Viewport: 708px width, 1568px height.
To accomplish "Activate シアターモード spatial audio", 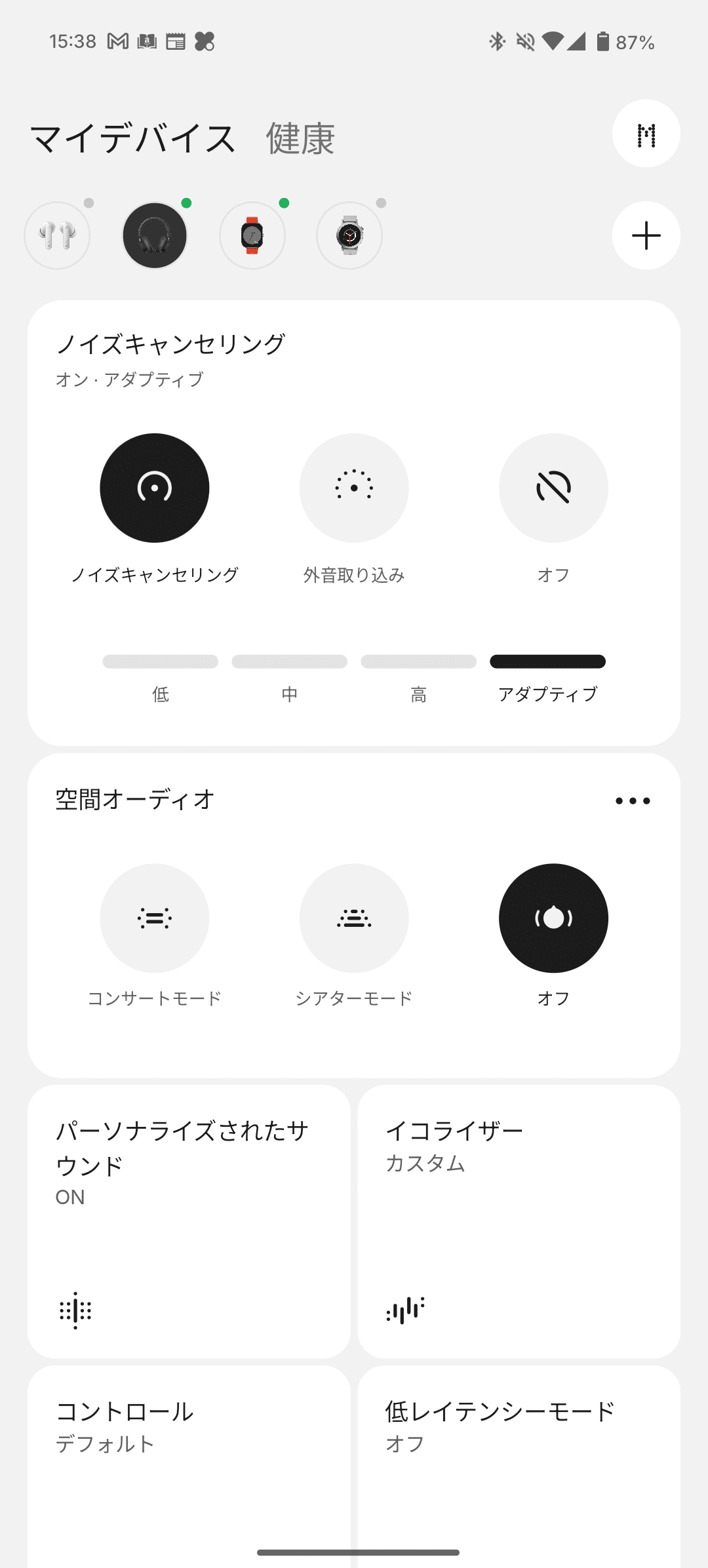I will [x=354, y=918].
